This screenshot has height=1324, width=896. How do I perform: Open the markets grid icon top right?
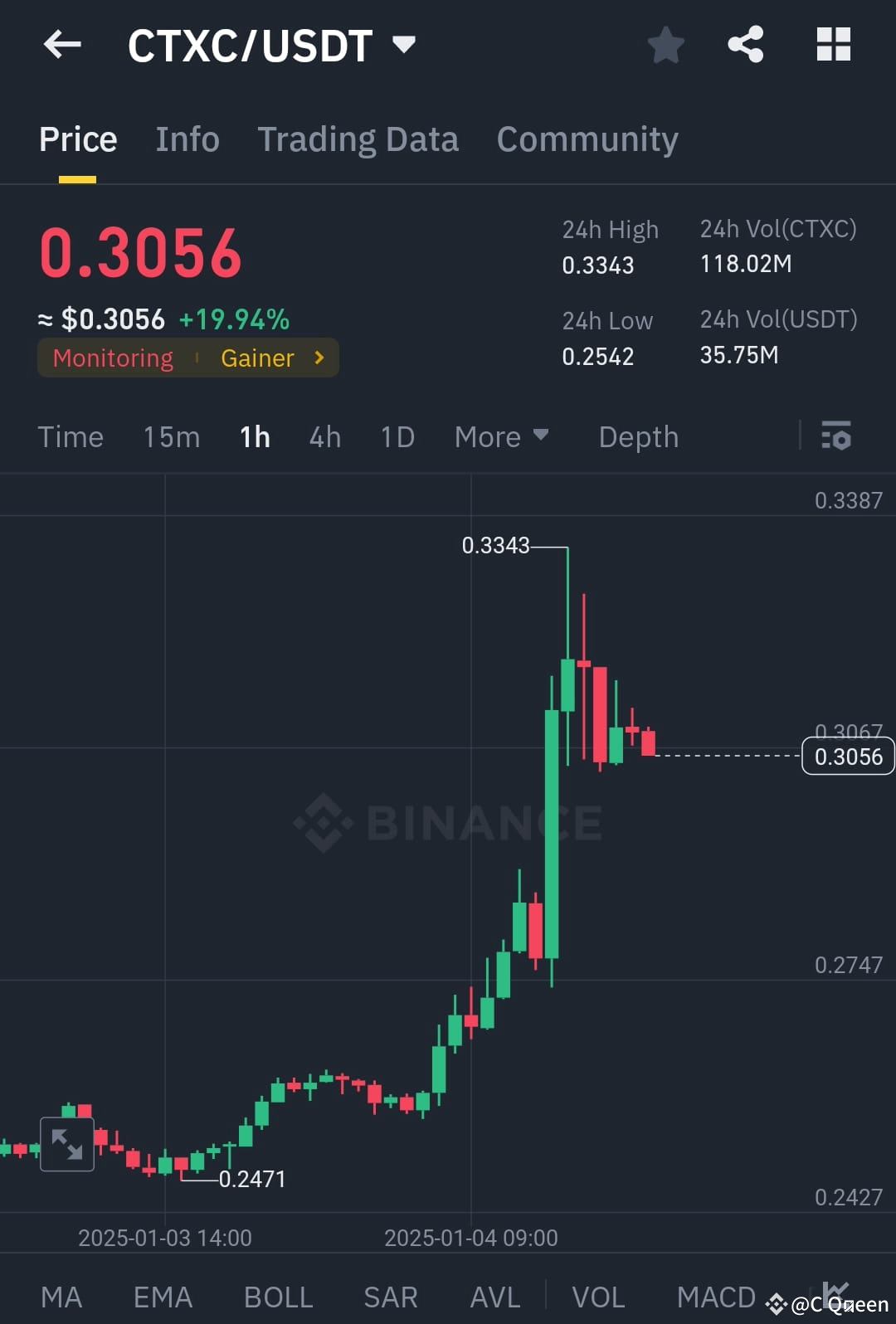(x=833, y=46)
